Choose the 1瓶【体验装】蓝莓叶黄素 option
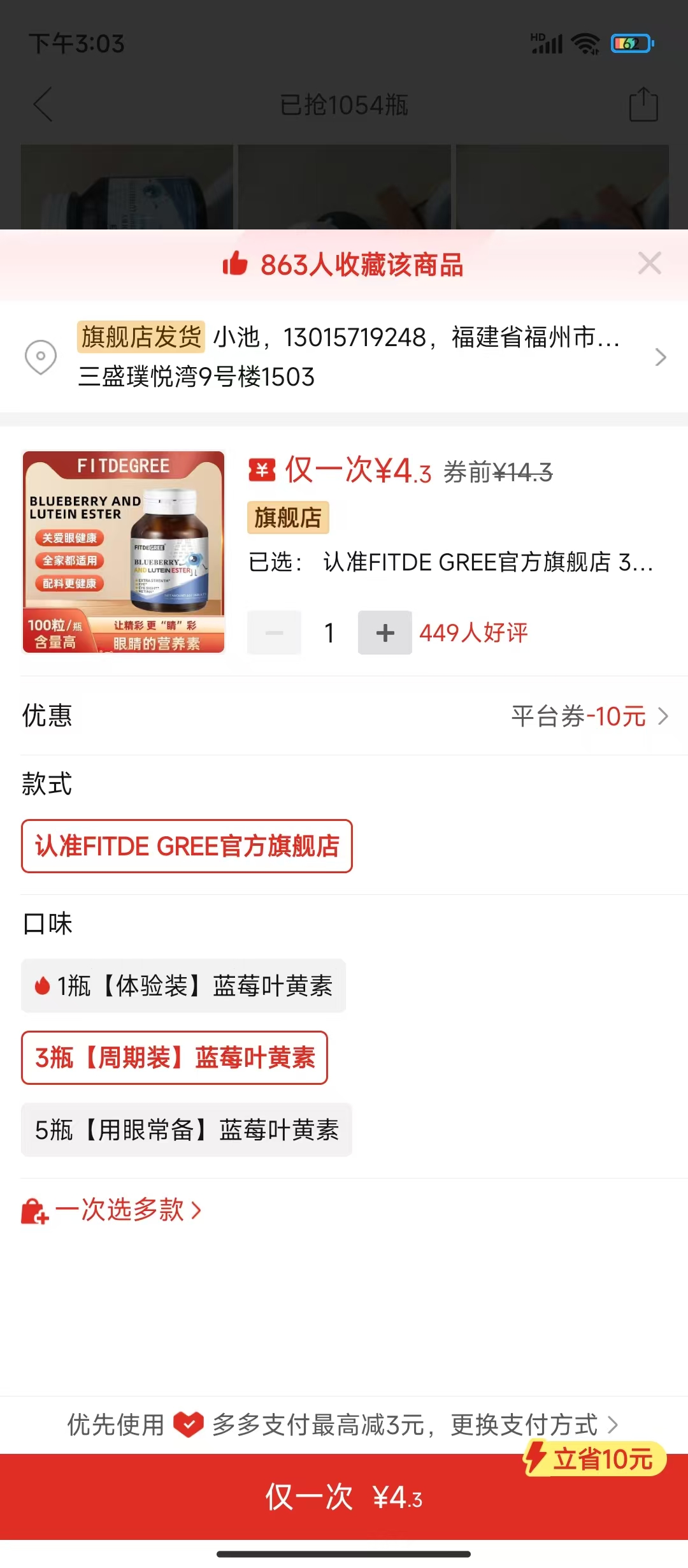 [183, 986]
